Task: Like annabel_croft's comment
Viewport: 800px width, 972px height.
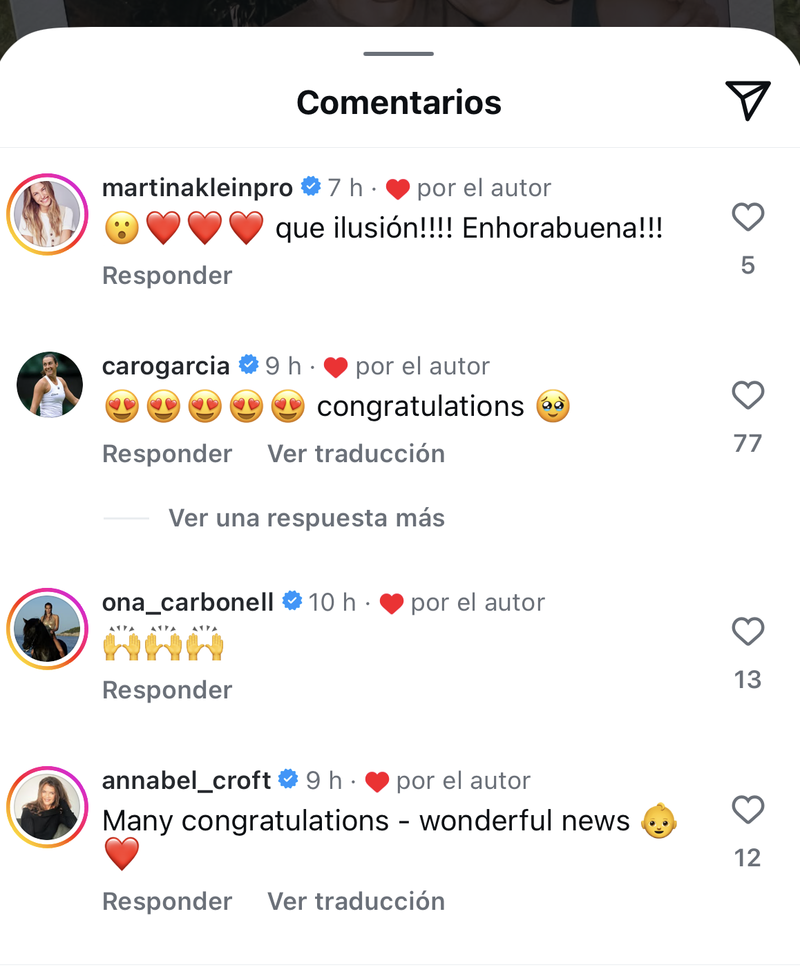Action: point(747,809)
